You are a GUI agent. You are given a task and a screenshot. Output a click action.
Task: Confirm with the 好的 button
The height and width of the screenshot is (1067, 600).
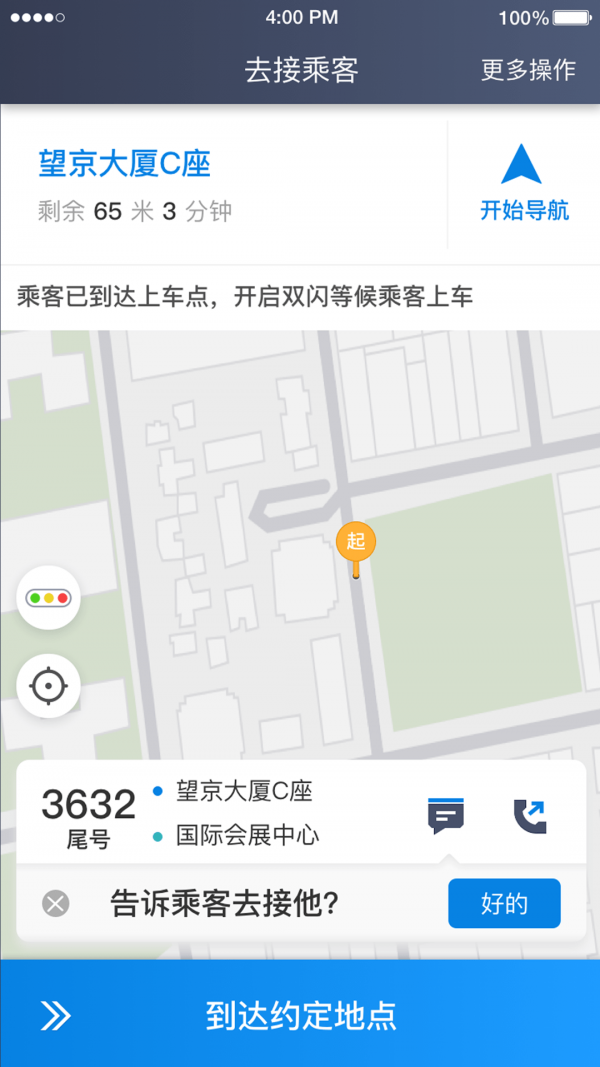504,904
